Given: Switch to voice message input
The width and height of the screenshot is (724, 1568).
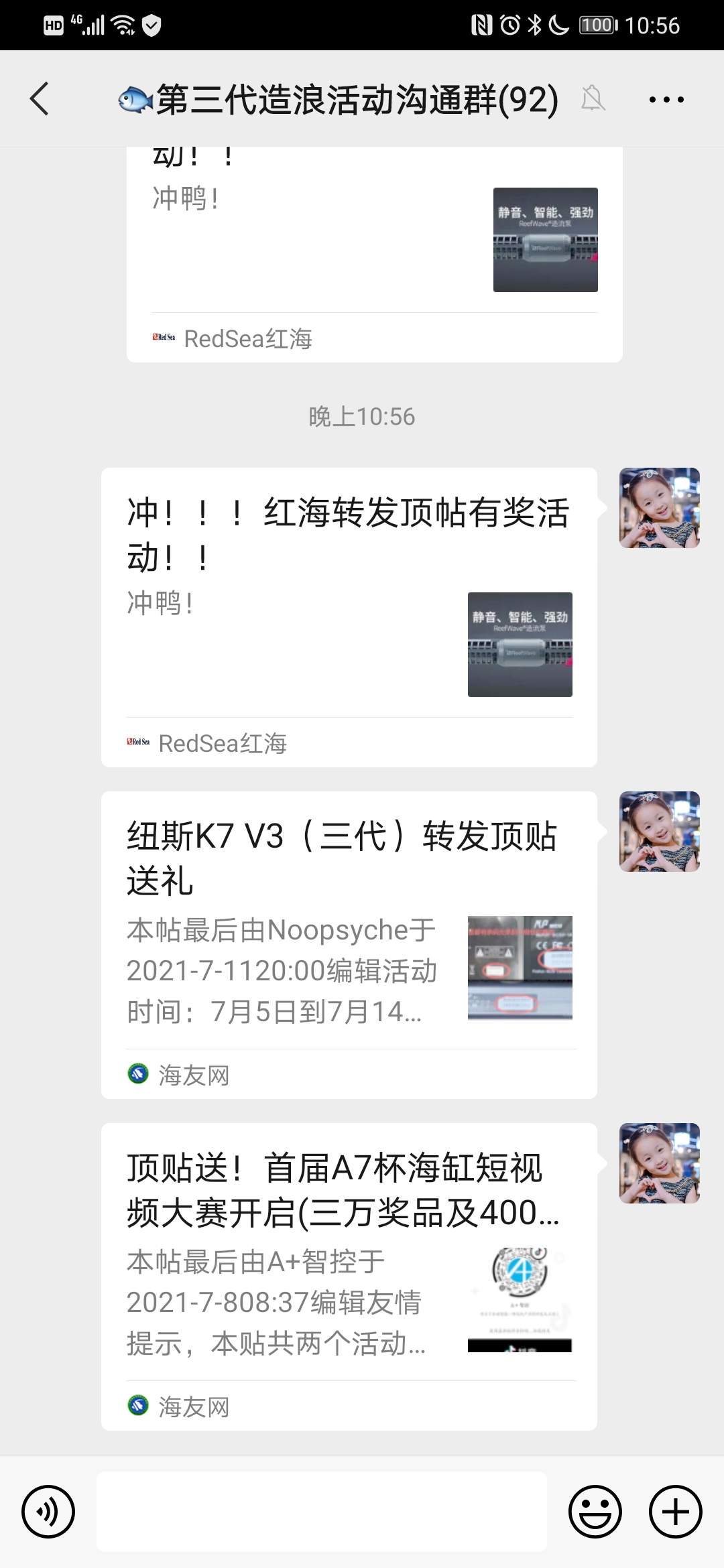Looking at the screenshot, I should tap(48, 1512).
